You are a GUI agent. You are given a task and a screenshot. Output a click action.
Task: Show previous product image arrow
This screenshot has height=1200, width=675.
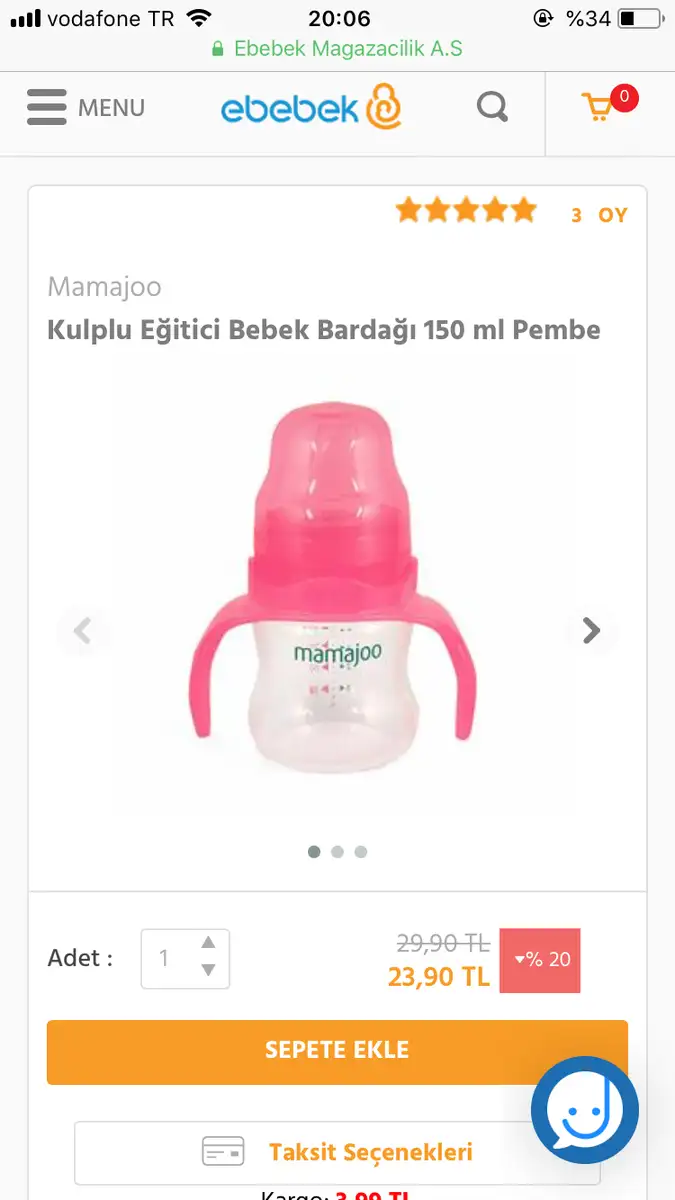point(82,631)
